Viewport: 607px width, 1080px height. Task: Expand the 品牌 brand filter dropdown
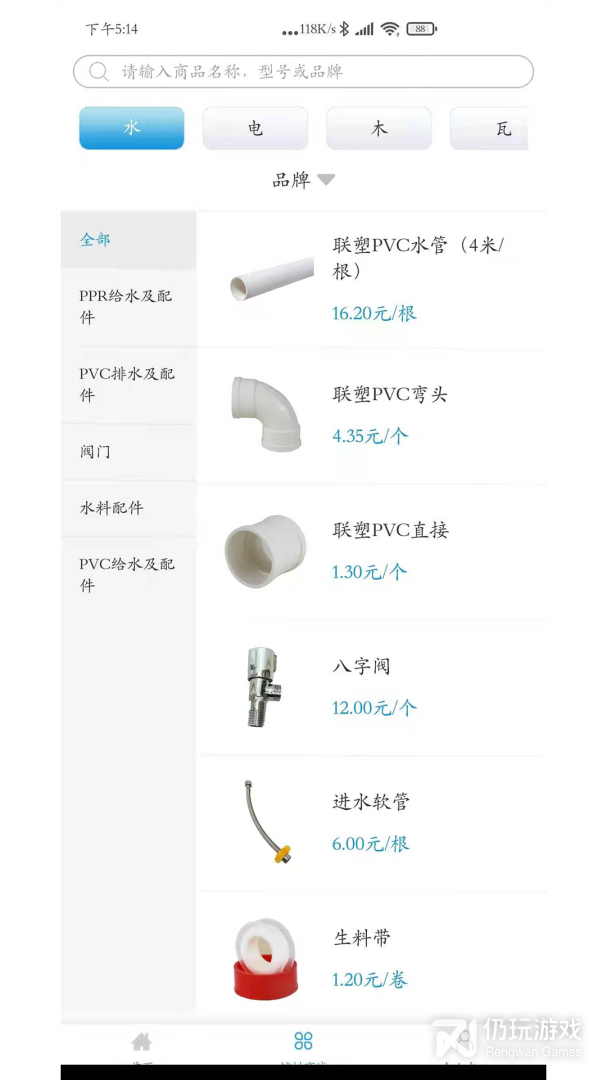tap(303, 180)
